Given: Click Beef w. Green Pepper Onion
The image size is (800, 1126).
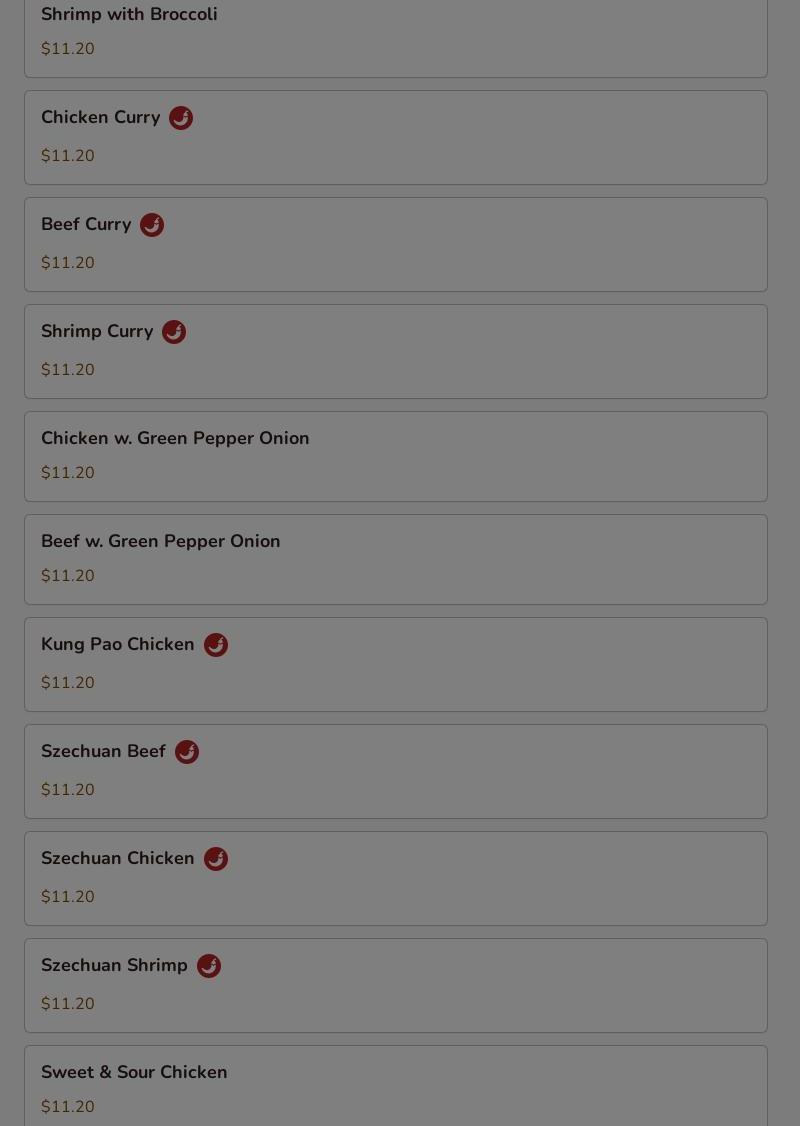Looking at the screenshot, I should [x=160, y=541].
